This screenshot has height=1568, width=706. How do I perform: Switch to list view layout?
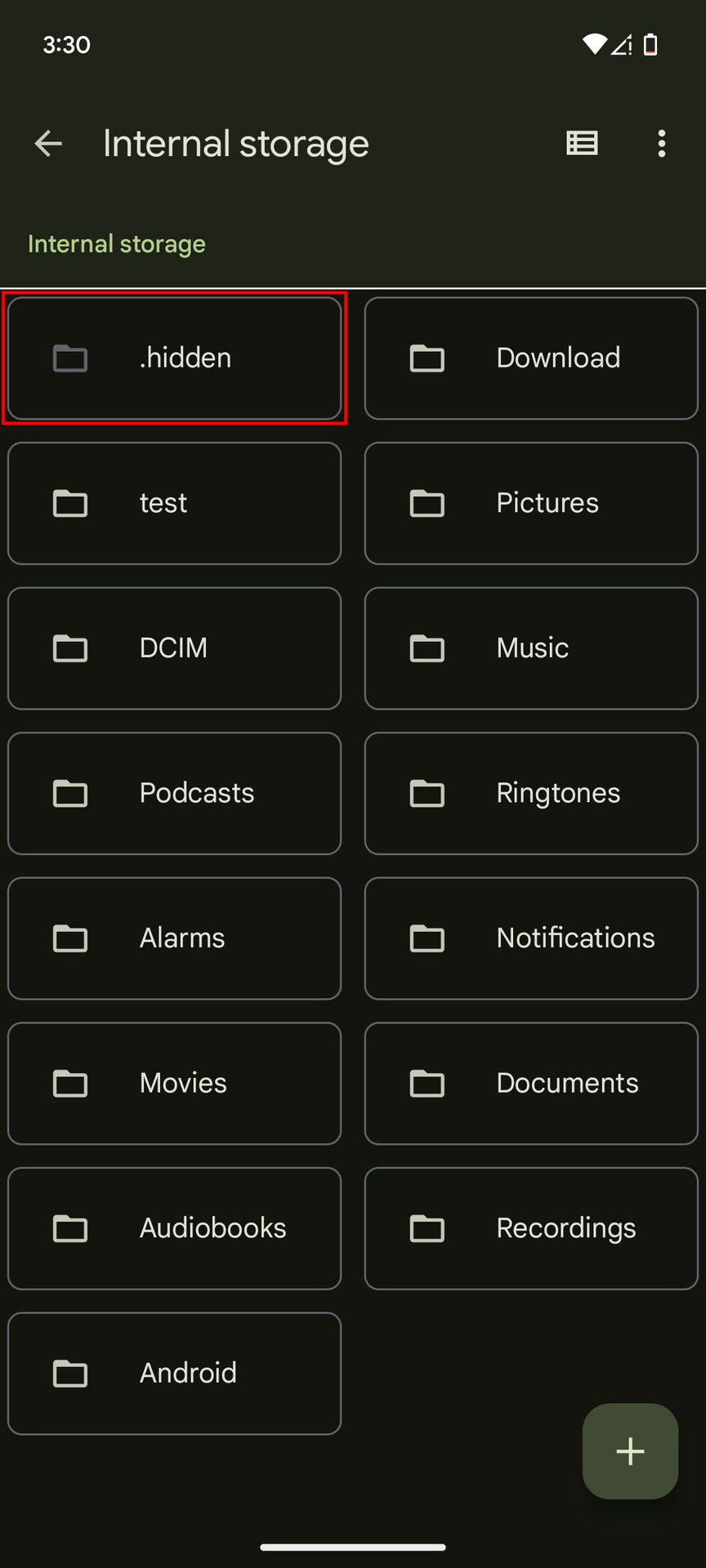click(582, 144)
